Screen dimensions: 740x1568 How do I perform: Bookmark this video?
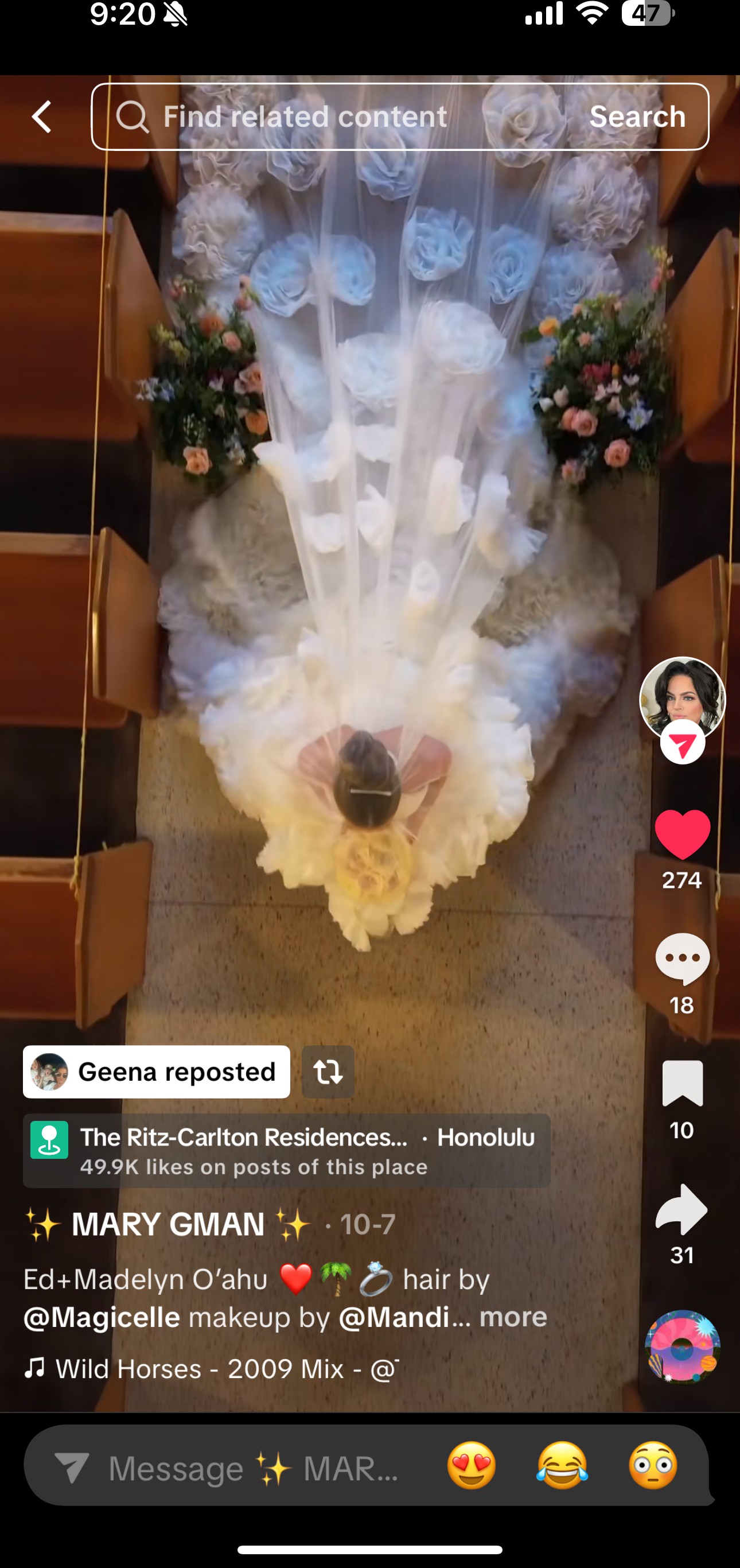click(681, 1084)
